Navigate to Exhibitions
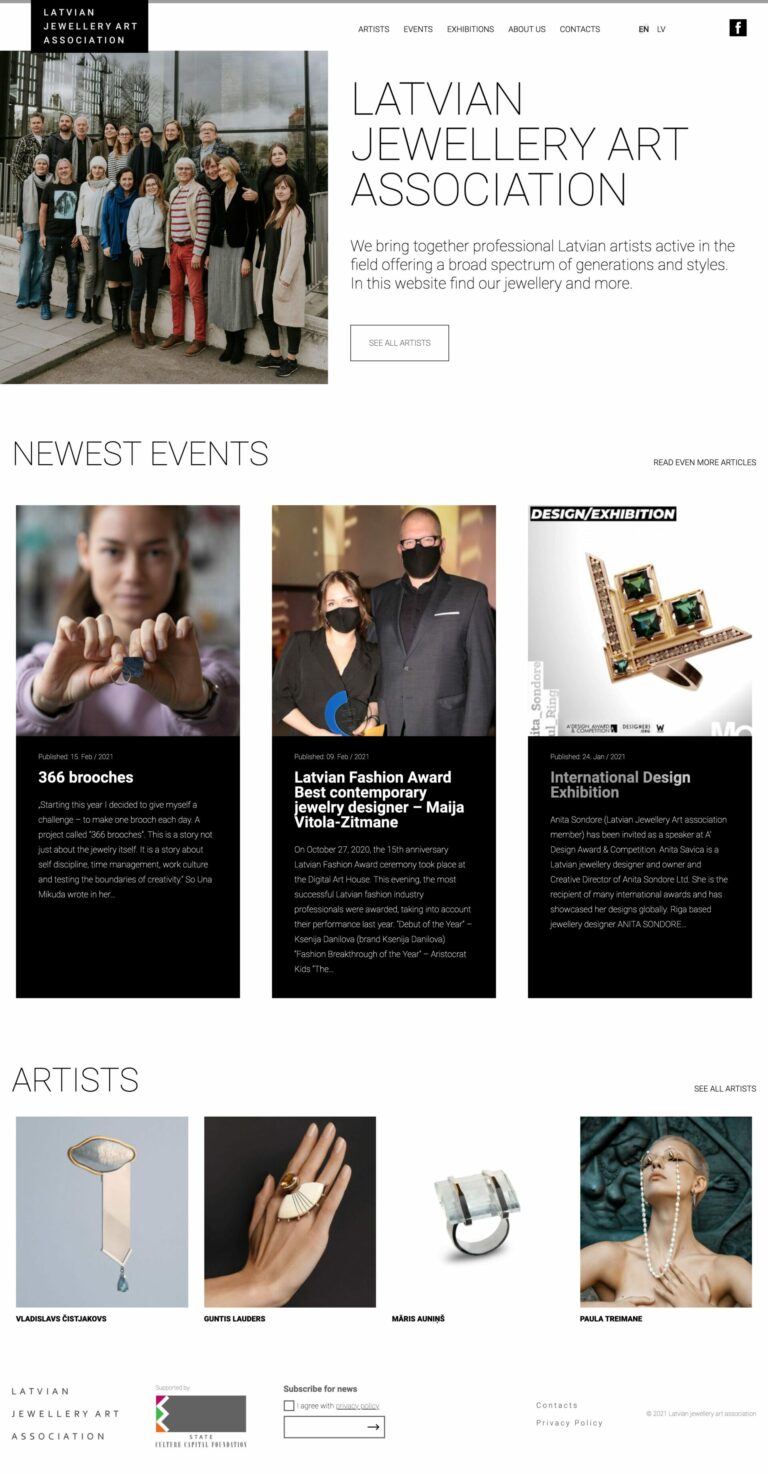Screen dimensions: 768x1474 point(470,29)
